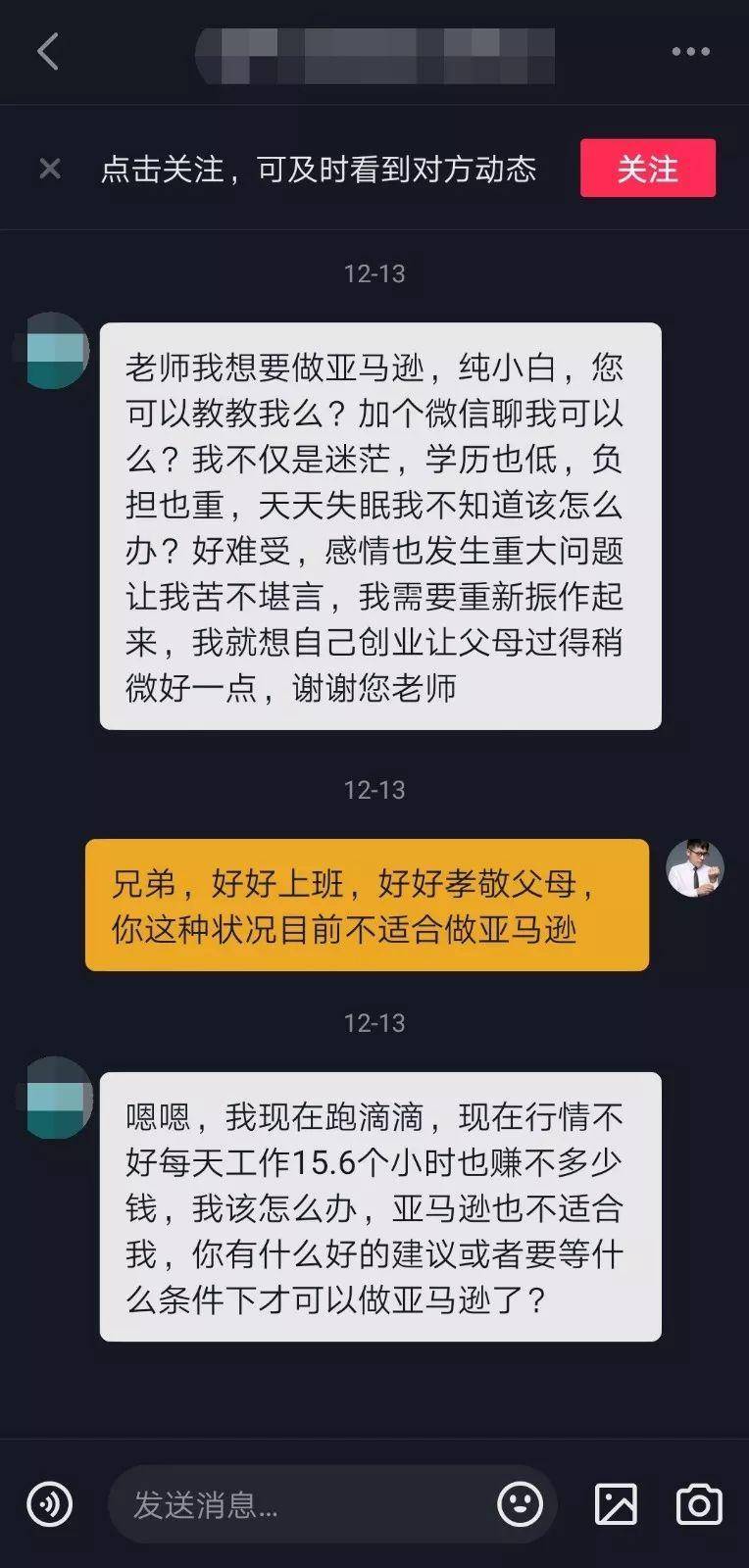Go back from this chat
This screenshot has height=1568, width=749.
47,52
